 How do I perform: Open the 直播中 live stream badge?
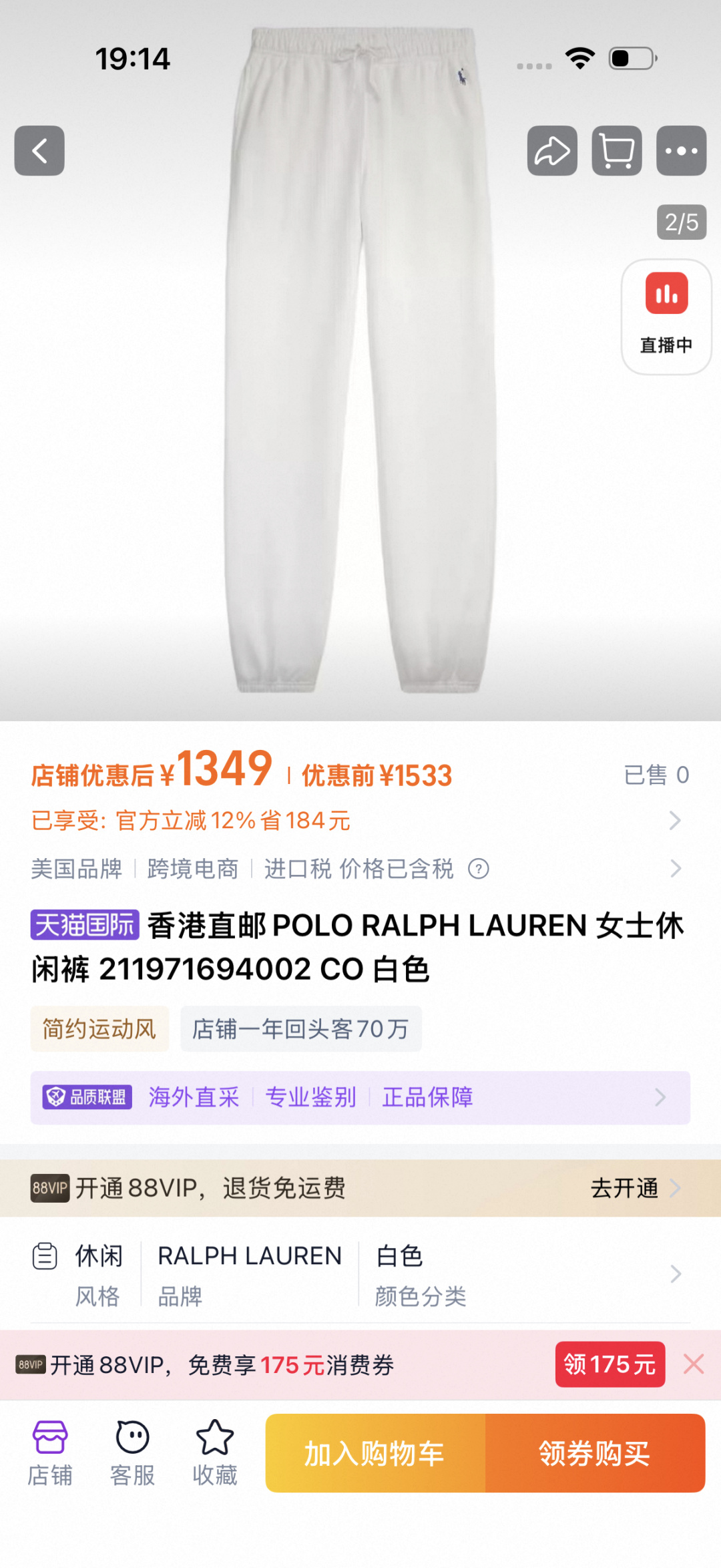pos(666,317)
